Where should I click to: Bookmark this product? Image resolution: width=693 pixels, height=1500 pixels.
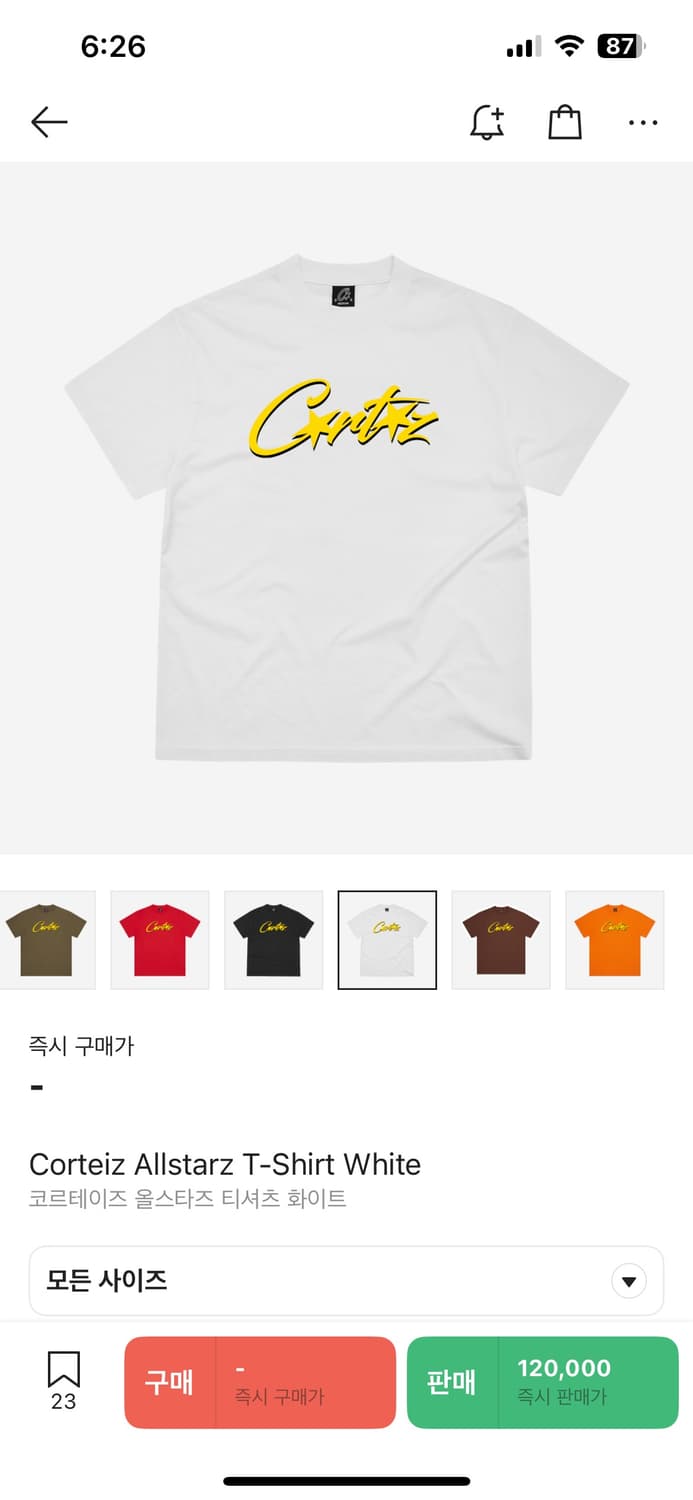point(63,1381)
